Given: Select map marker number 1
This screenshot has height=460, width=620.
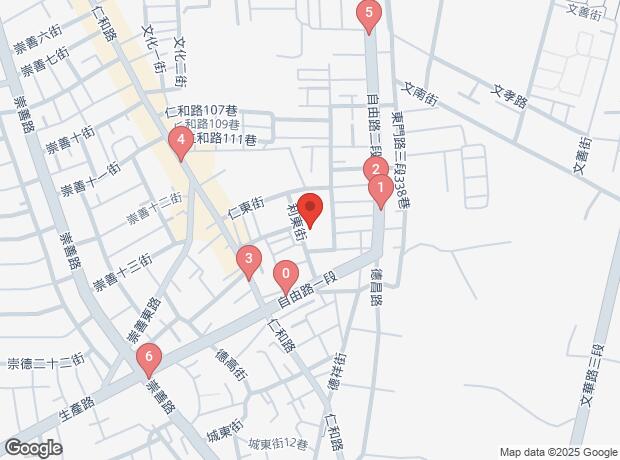Looking at the screenshot, I should click(x=379, y=187).
